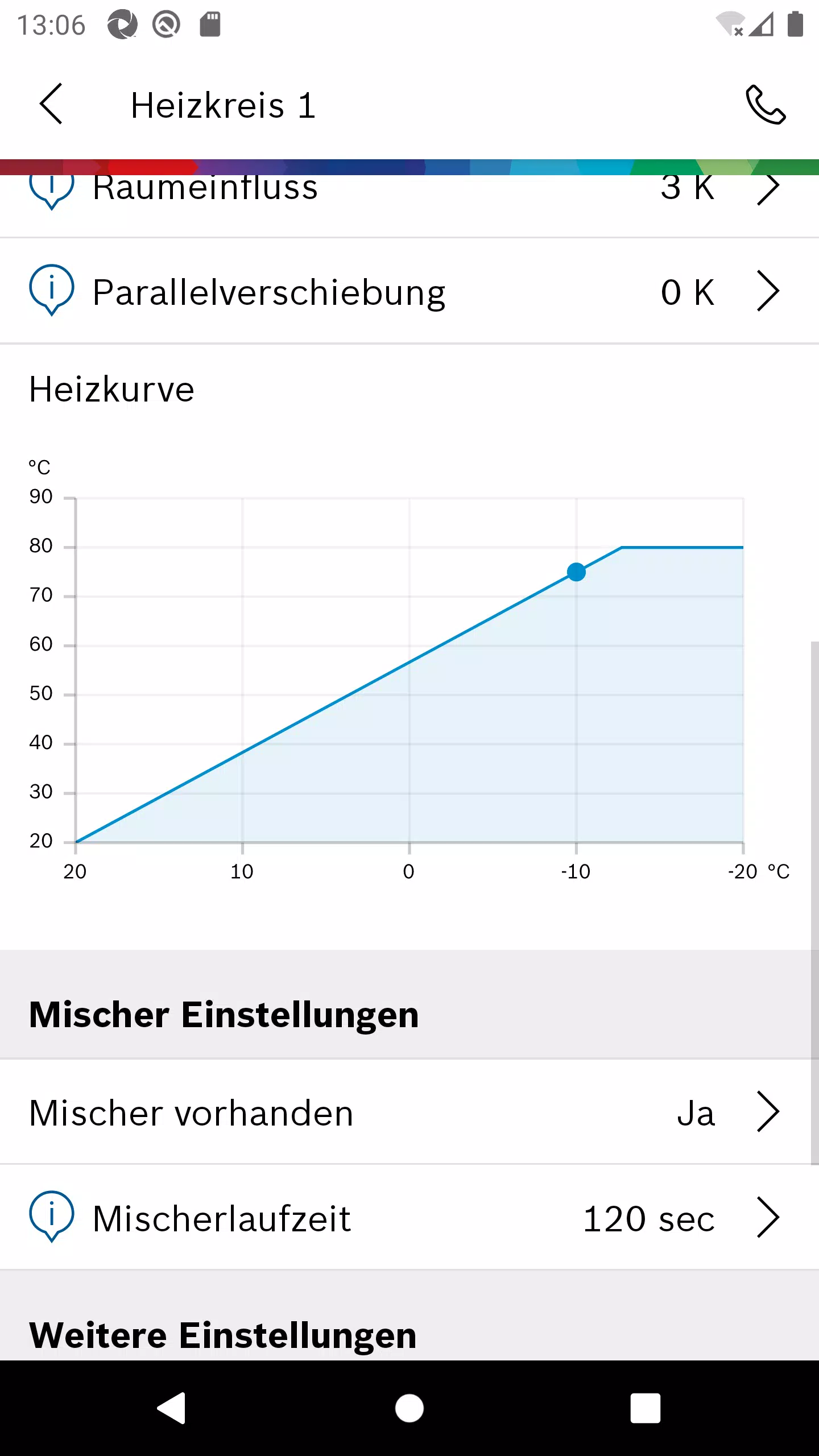
Task: Tap the system home button
Action: (x=409, y=1408)
